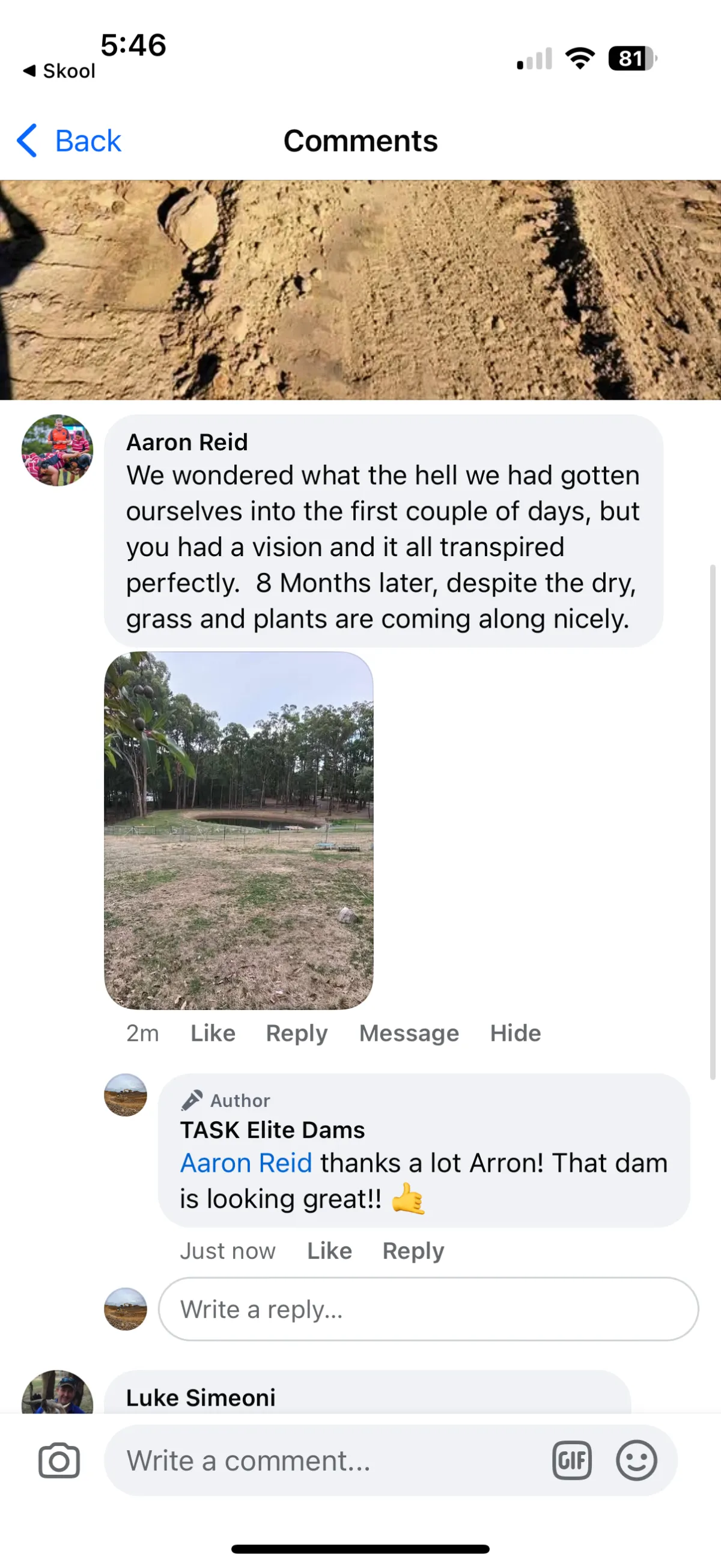Open the emoji picker
Image resolution: width=721 pixels, height=1568 pixels.
point(636,1460)
